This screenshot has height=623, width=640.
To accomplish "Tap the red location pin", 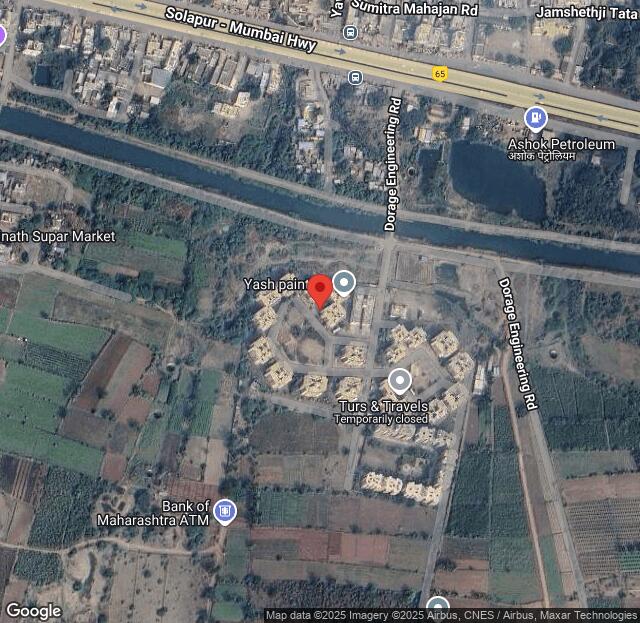I will (320, 289).
